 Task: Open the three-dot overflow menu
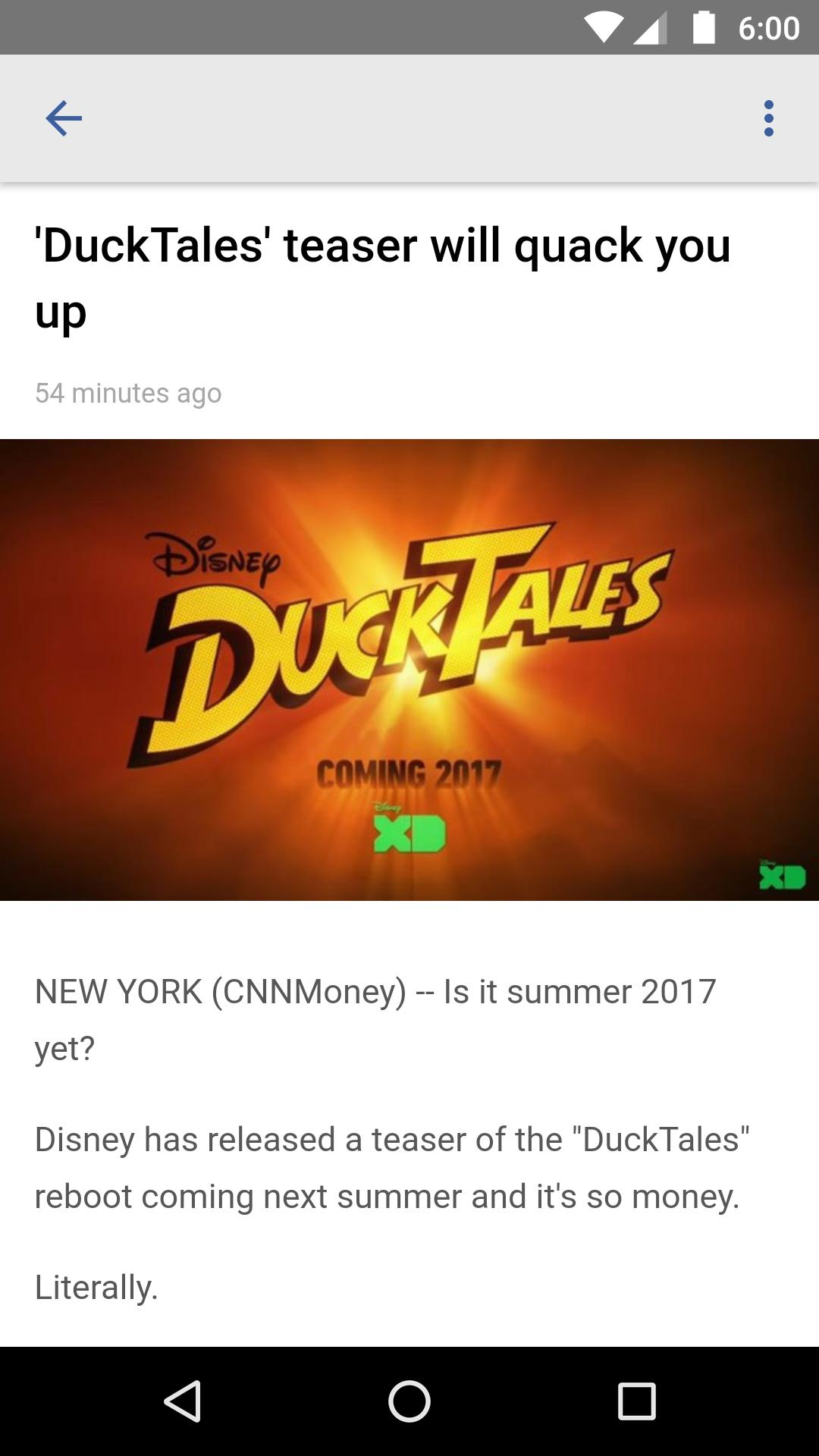768,118
